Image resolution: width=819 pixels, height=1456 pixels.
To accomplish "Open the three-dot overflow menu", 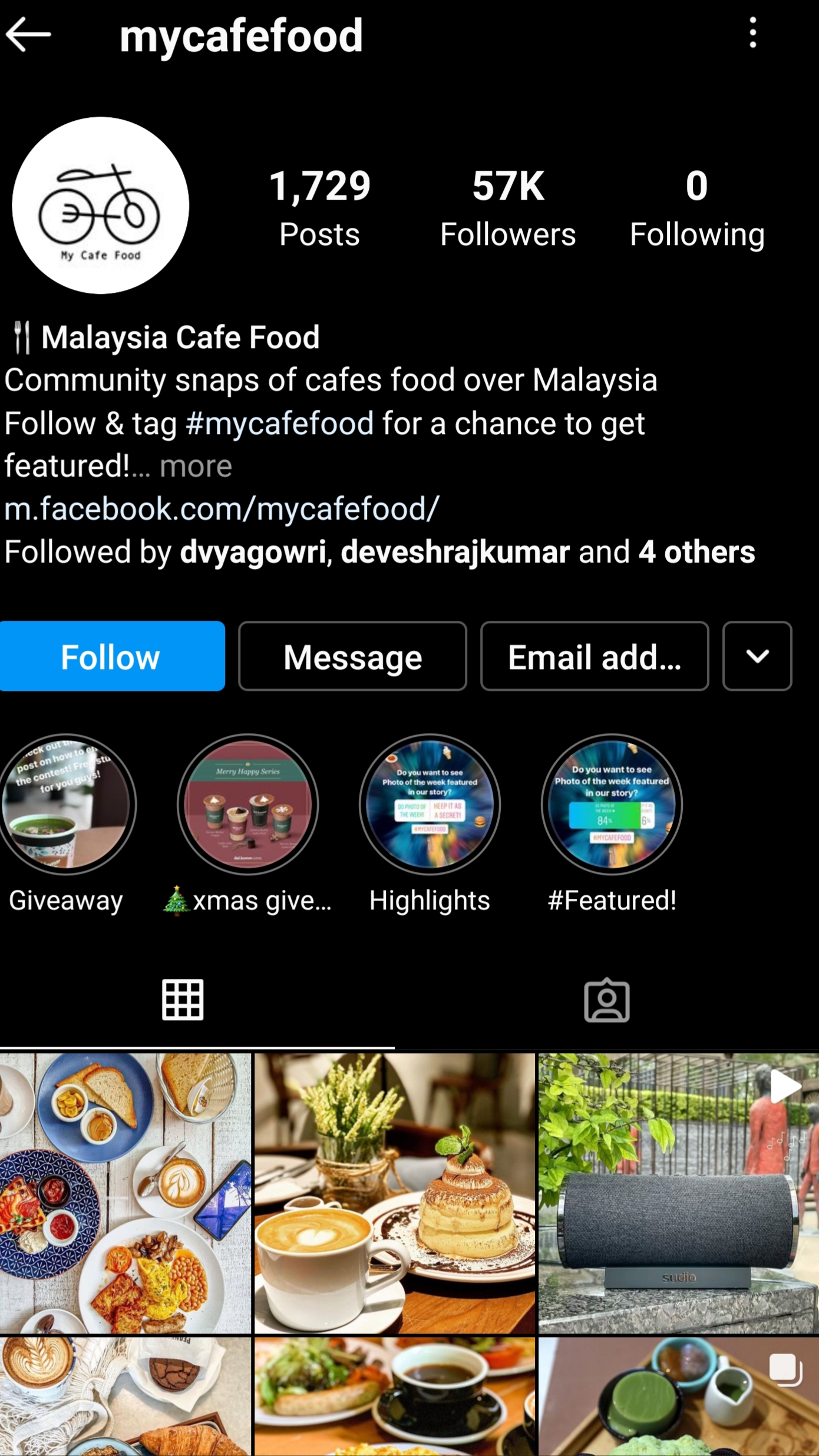I will point(752,33).
